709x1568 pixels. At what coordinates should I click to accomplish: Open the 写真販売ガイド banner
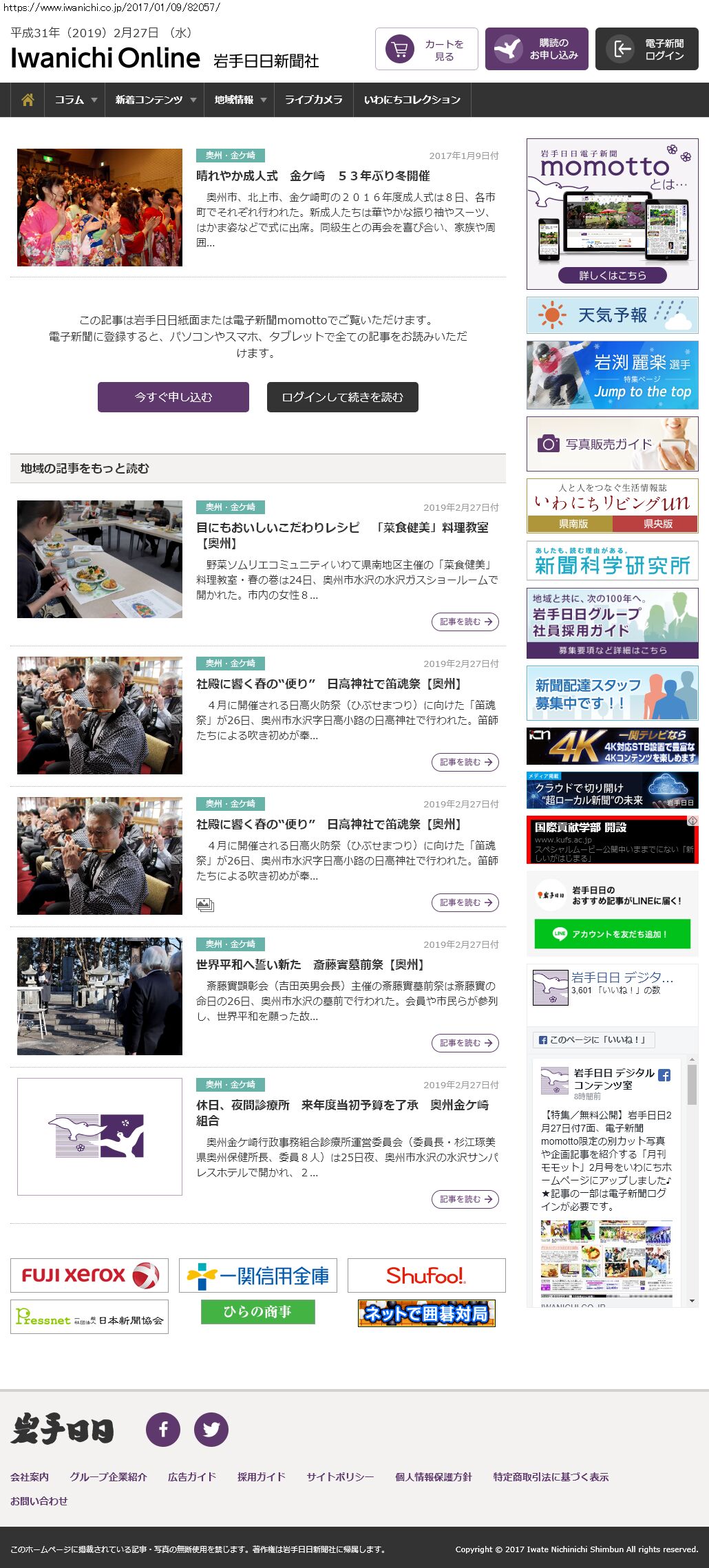(x=612, y=444)
